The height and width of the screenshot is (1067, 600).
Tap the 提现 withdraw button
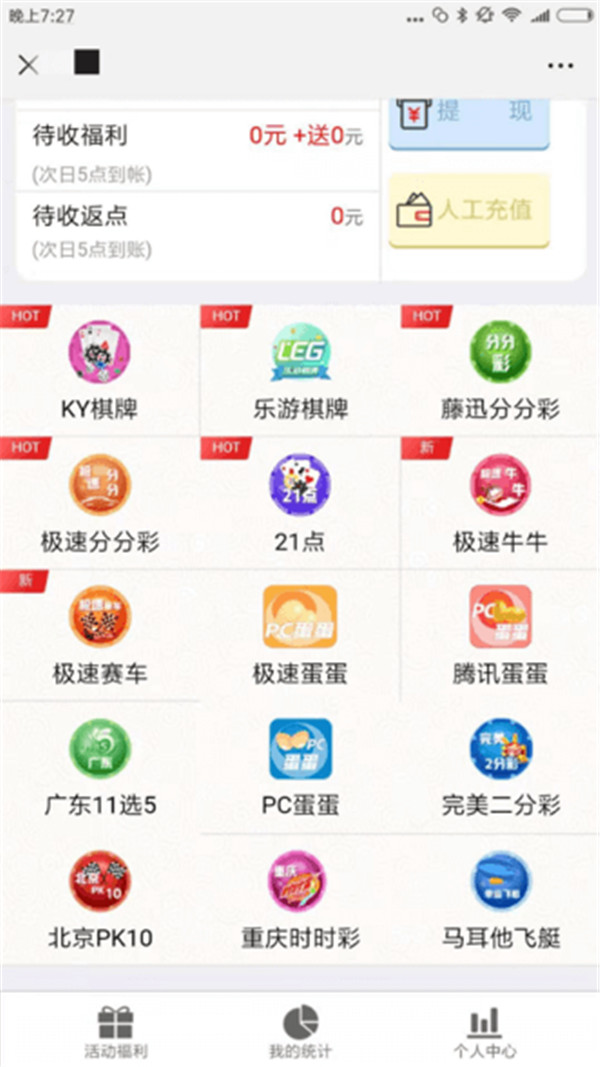point(468,119)
